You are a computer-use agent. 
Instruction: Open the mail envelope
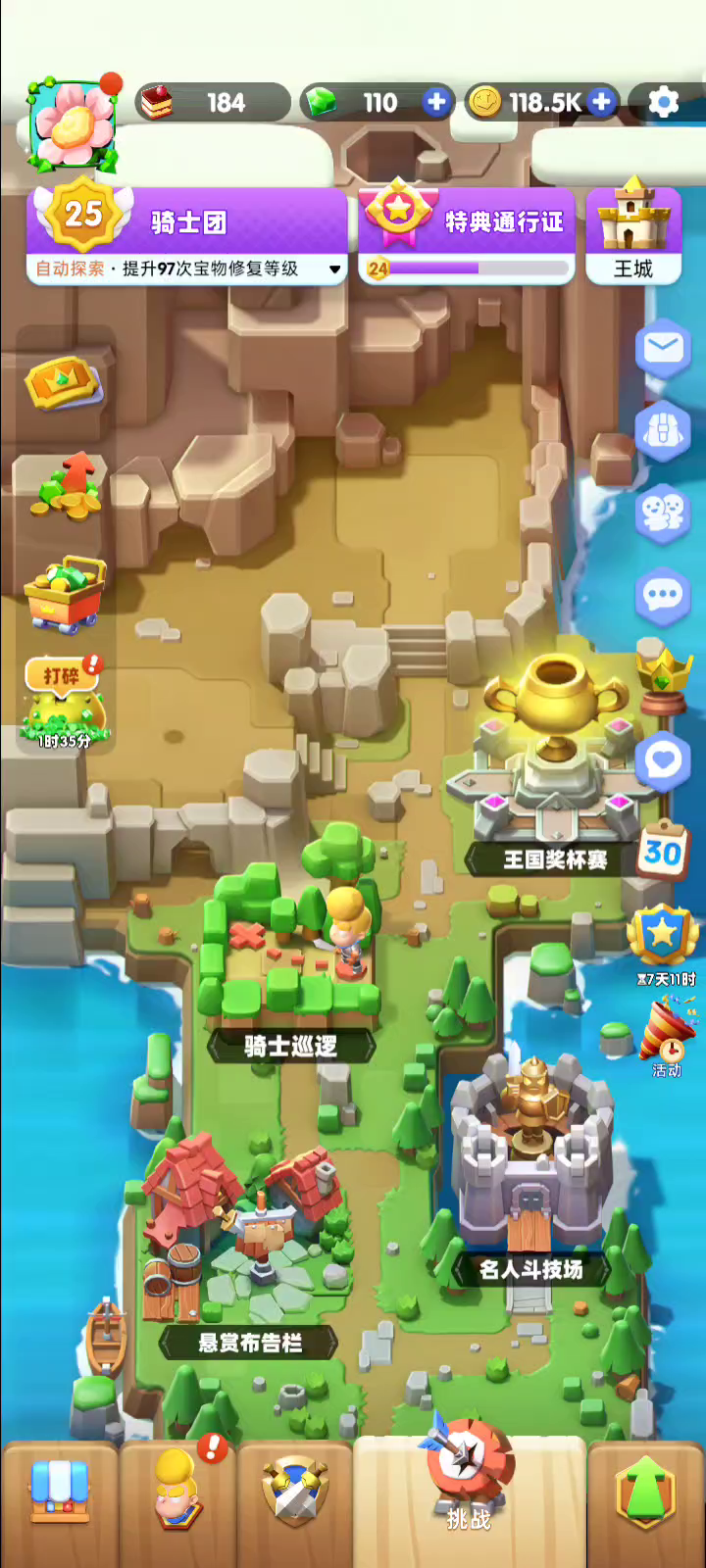click(663, 348)
